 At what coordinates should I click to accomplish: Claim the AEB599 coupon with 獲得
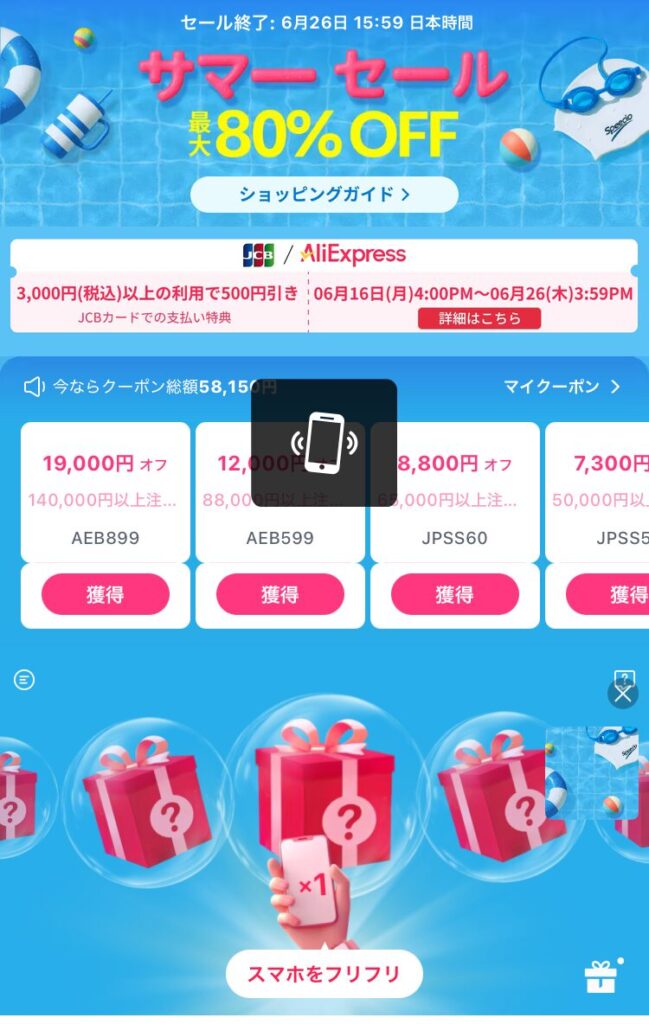(280, 594)
